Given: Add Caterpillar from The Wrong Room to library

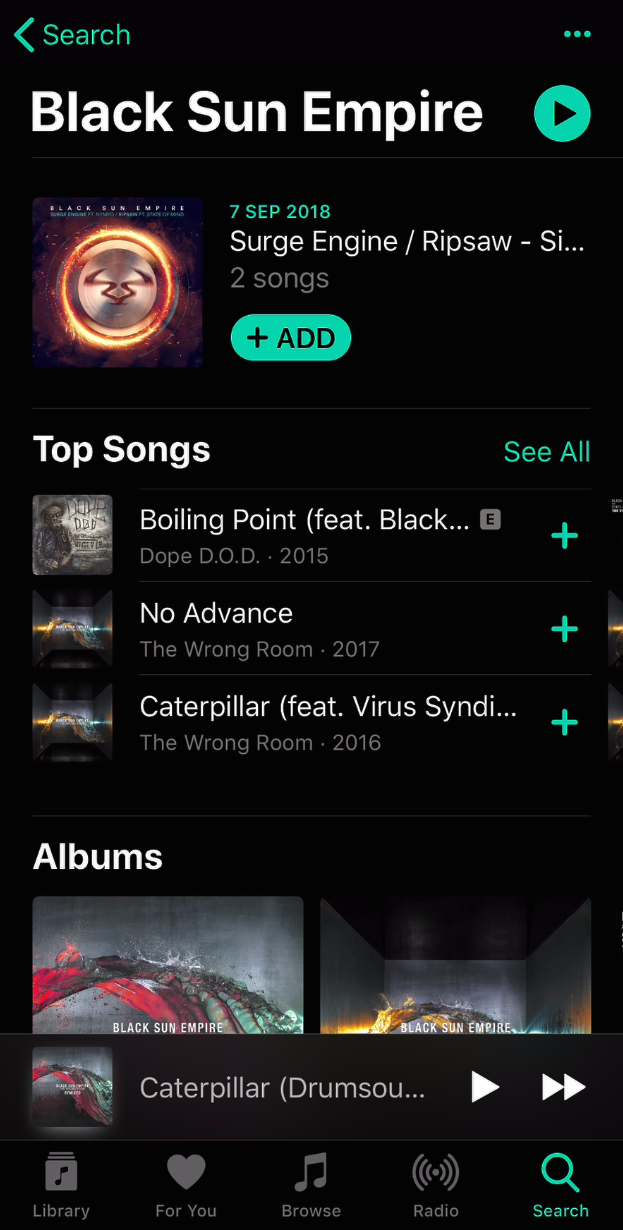Looking at the screenshot, I should (565, 722).
